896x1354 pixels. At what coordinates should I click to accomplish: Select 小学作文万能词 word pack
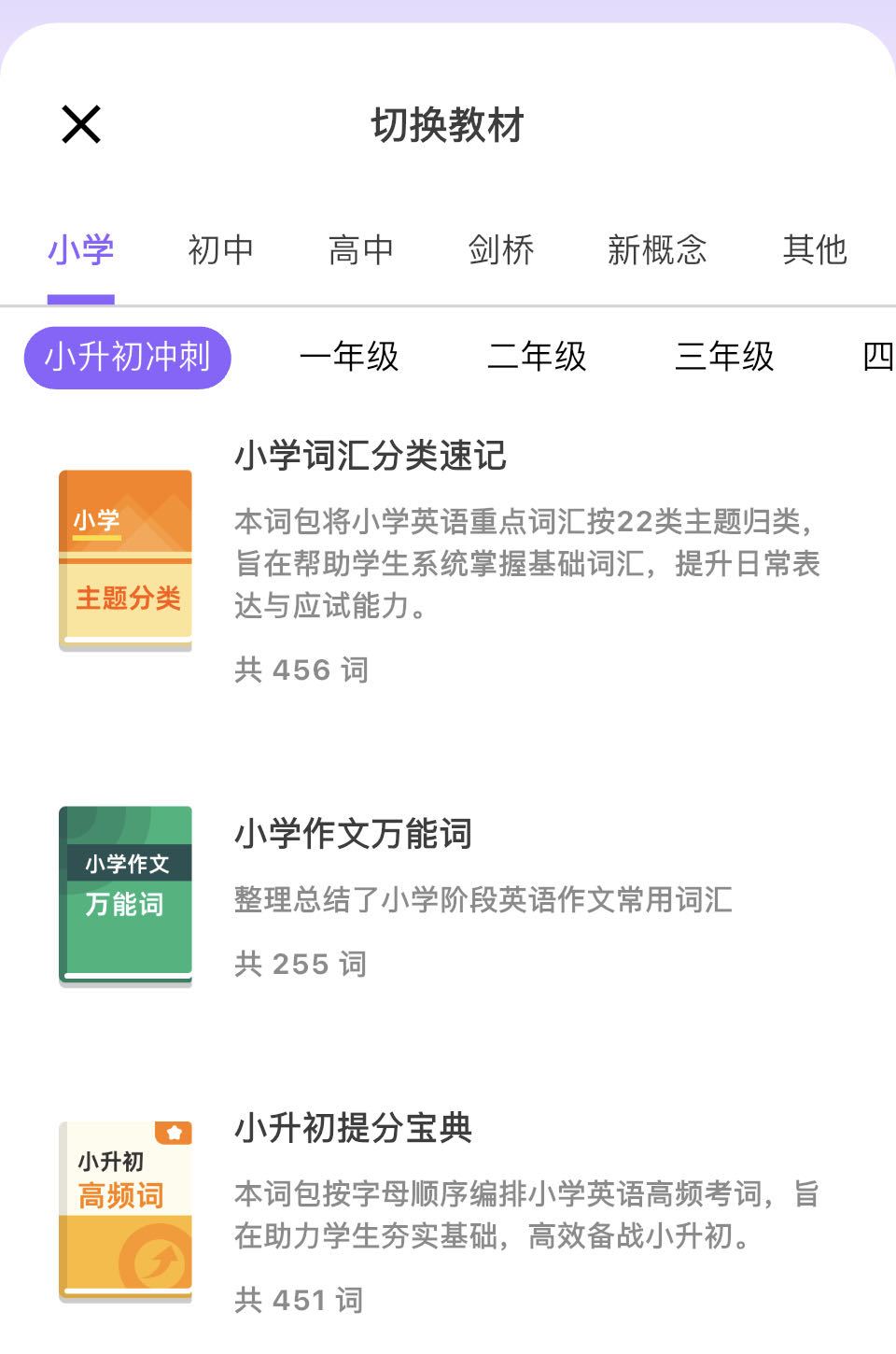tap(353, 834)
